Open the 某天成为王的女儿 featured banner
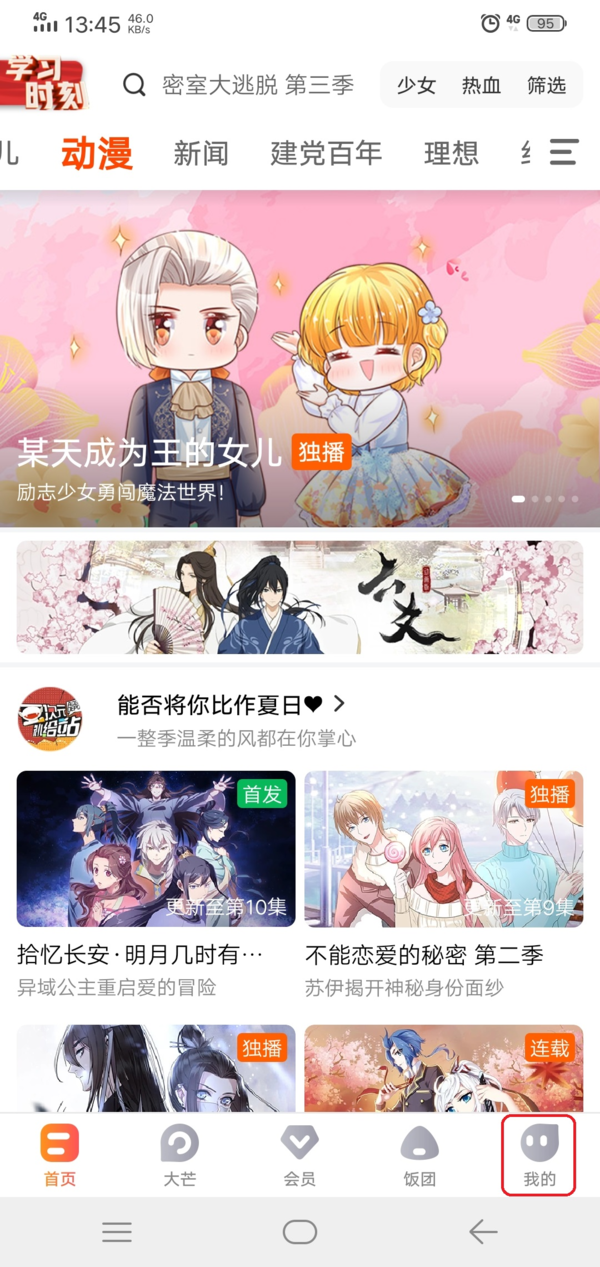 coord(300,358)
